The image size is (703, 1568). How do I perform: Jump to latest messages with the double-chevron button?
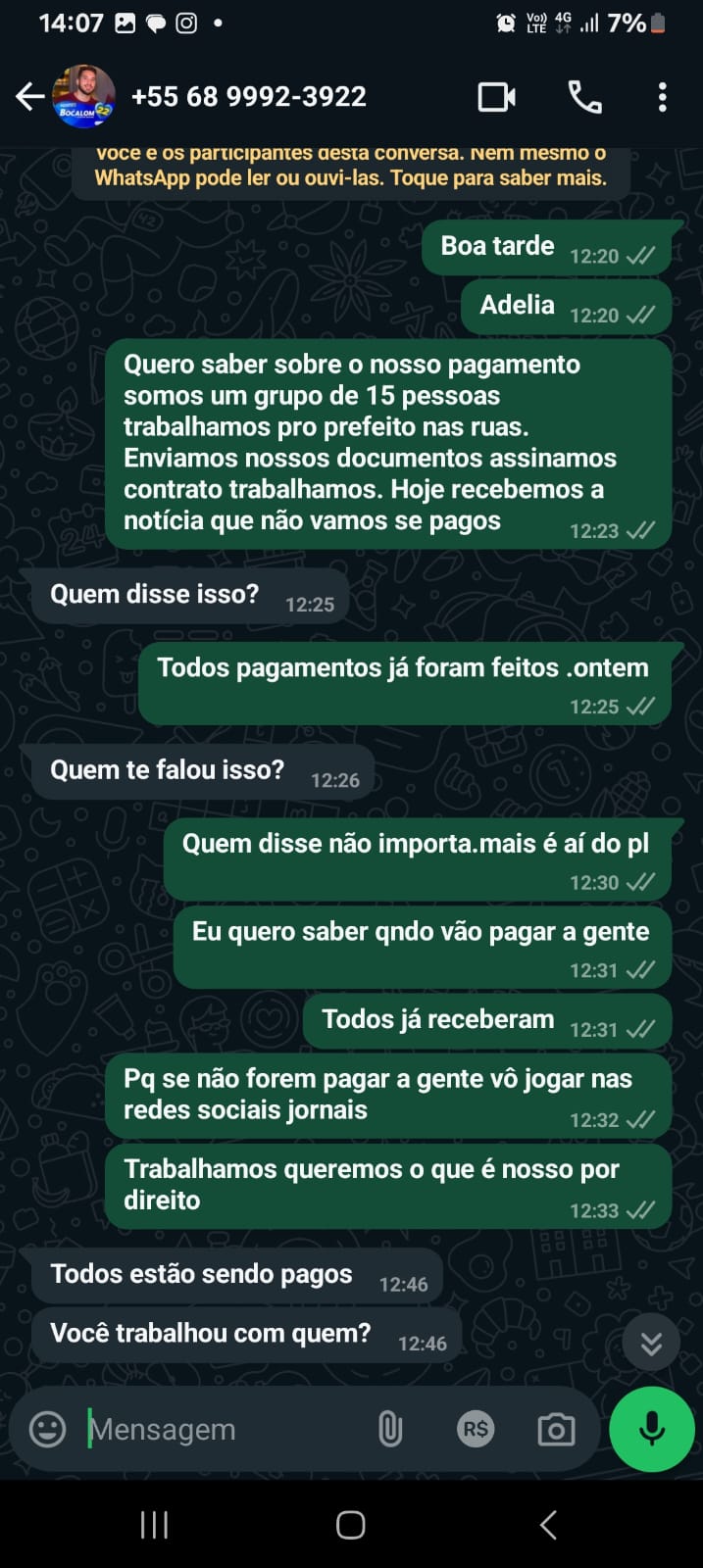click(x=651, y=1343)
